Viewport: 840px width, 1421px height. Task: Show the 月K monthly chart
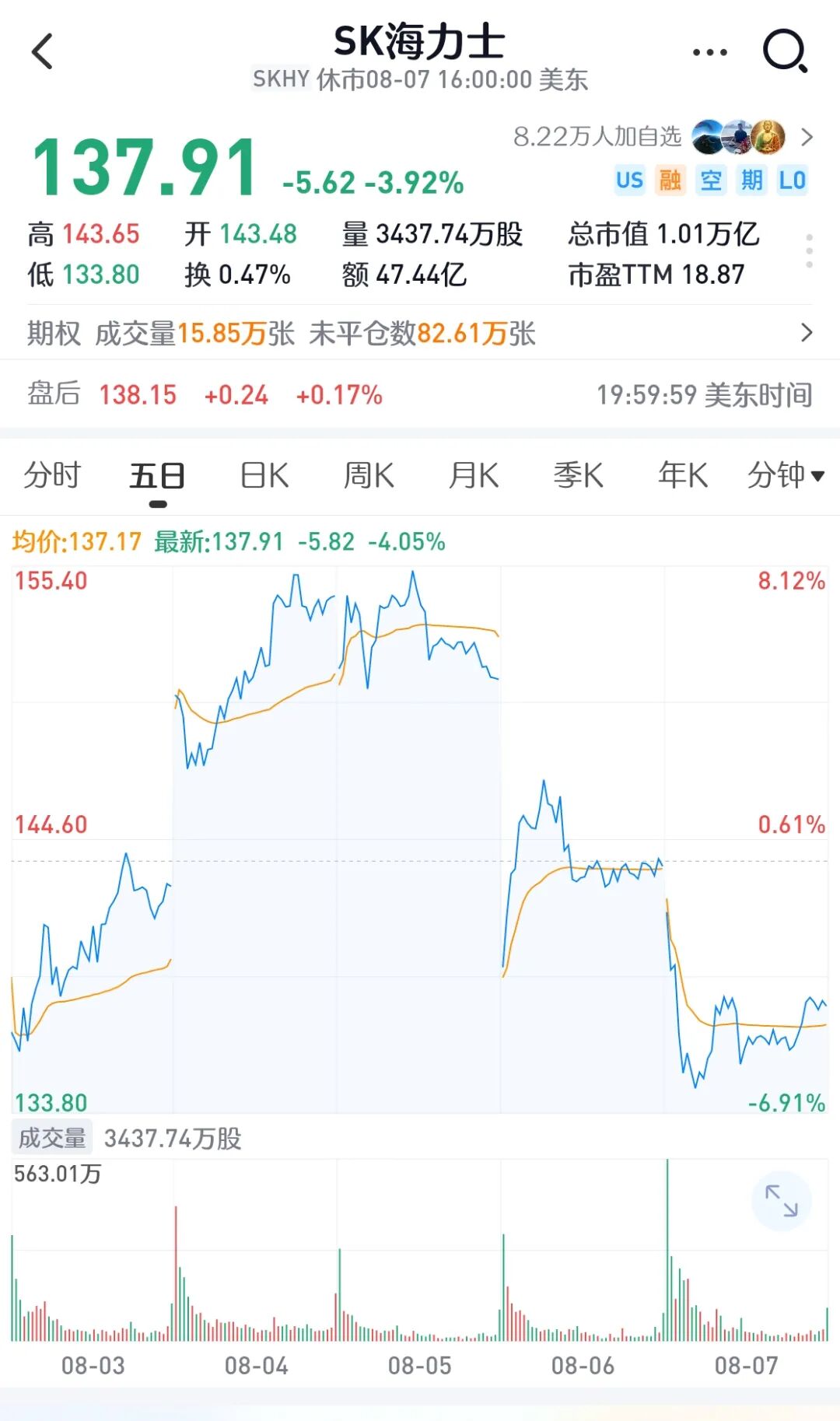[x=473, y=474]
